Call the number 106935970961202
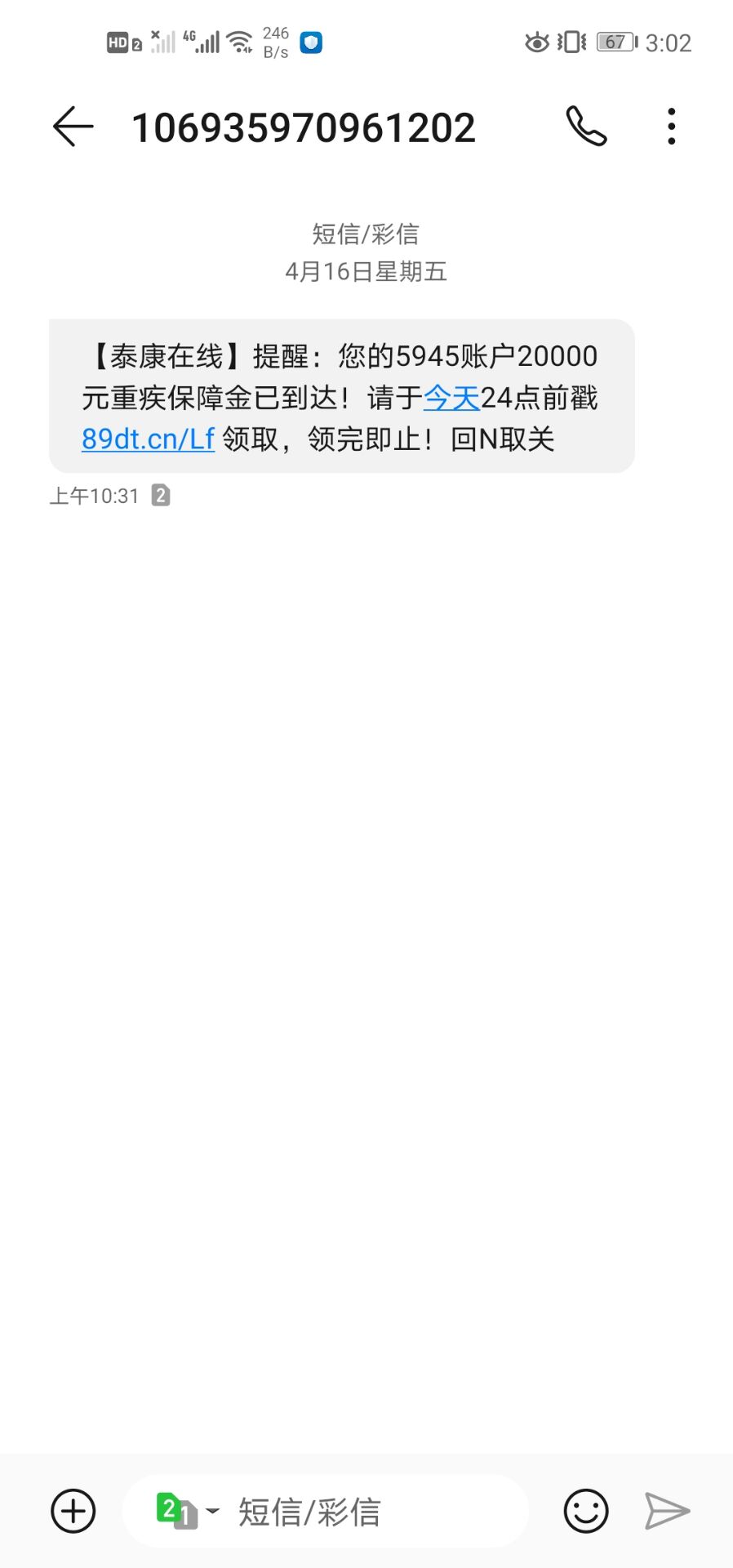Image resolution: width=733 pixels, height=1568 pixels. click(x=586, y=127)
